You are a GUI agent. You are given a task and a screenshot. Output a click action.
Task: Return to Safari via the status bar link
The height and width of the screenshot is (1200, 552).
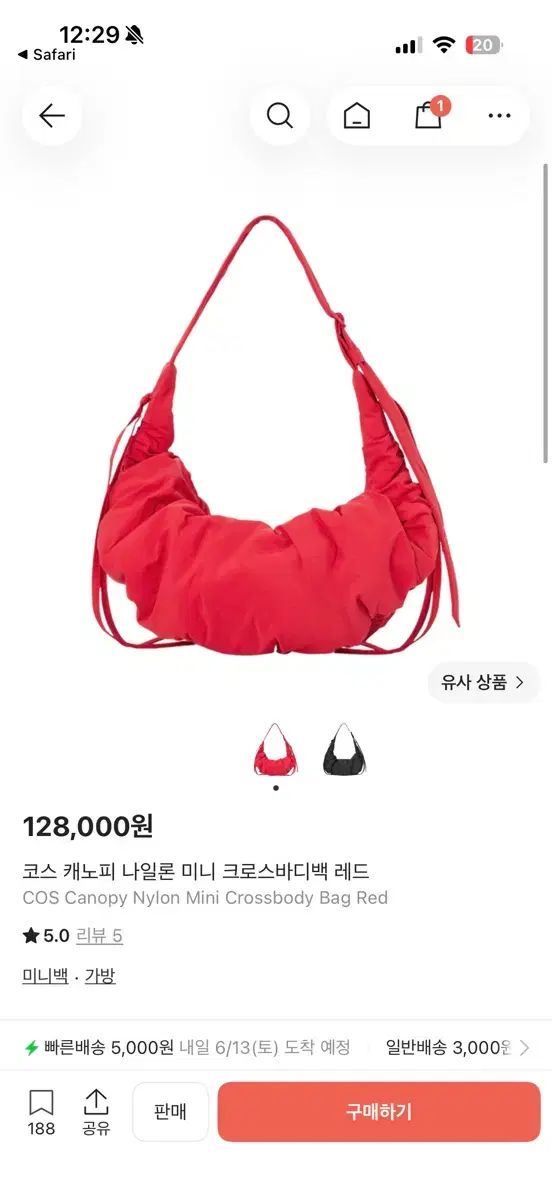47,55
